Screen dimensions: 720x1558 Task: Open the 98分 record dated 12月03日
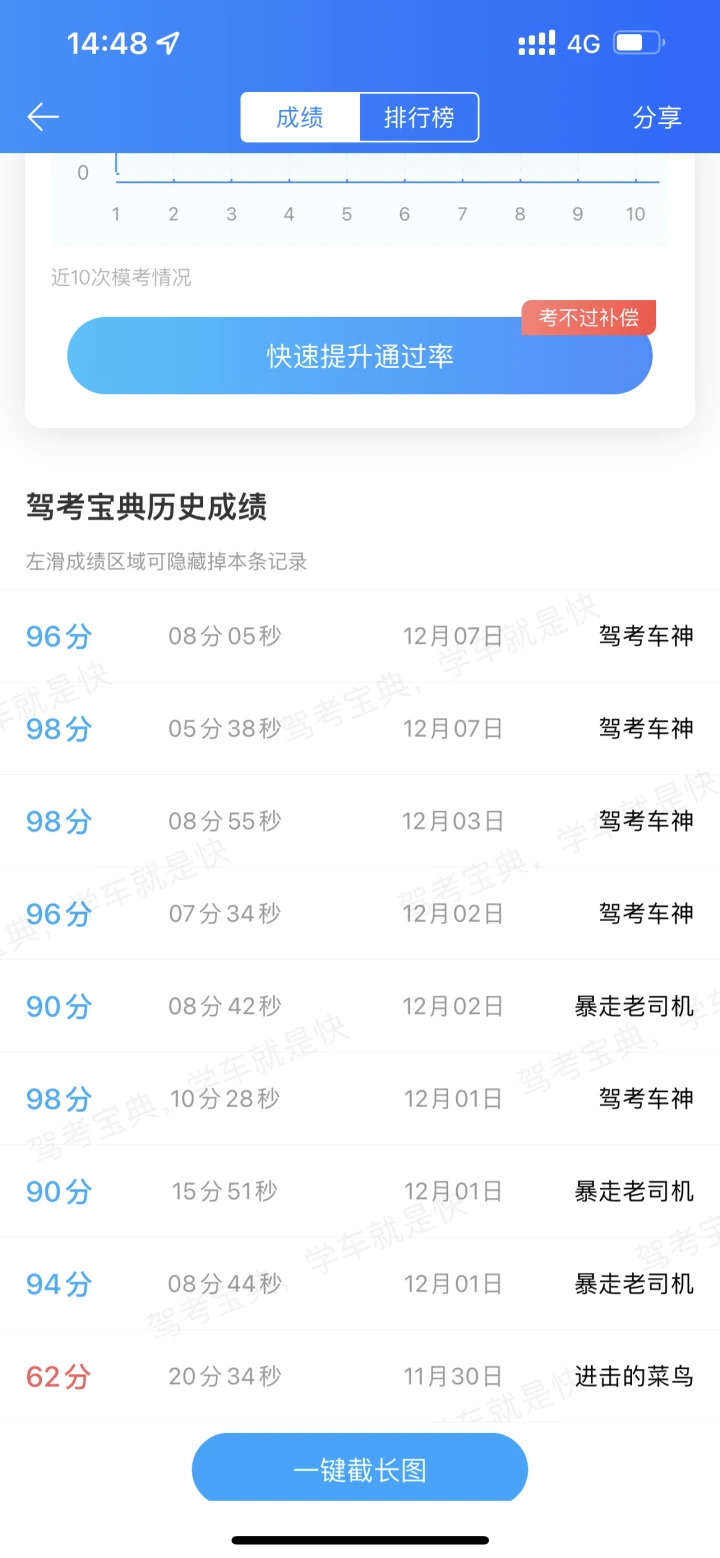360,821
